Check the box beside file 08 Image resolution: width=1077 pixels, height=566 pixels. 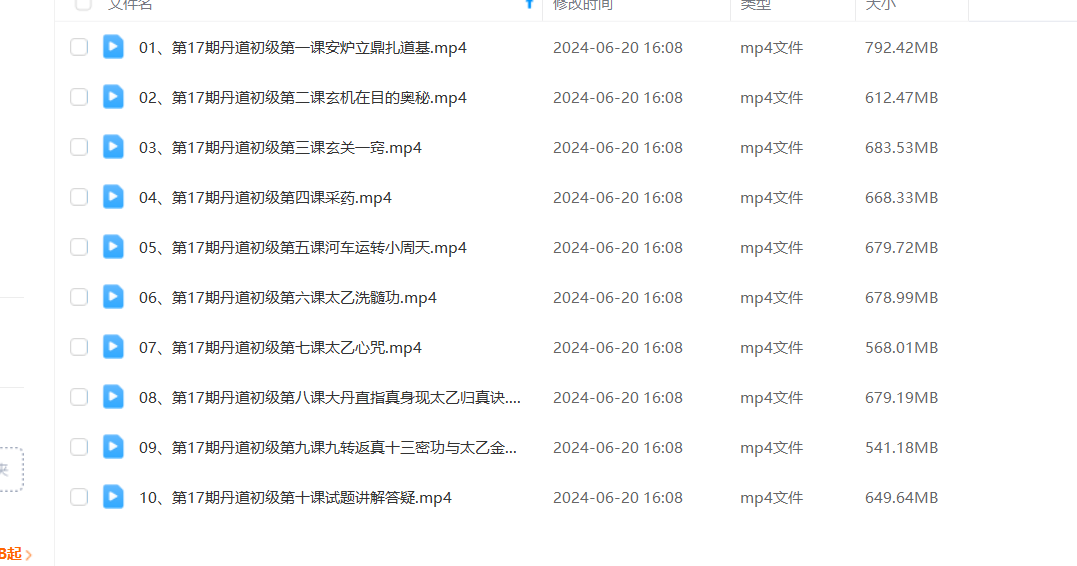pos(79,397)
